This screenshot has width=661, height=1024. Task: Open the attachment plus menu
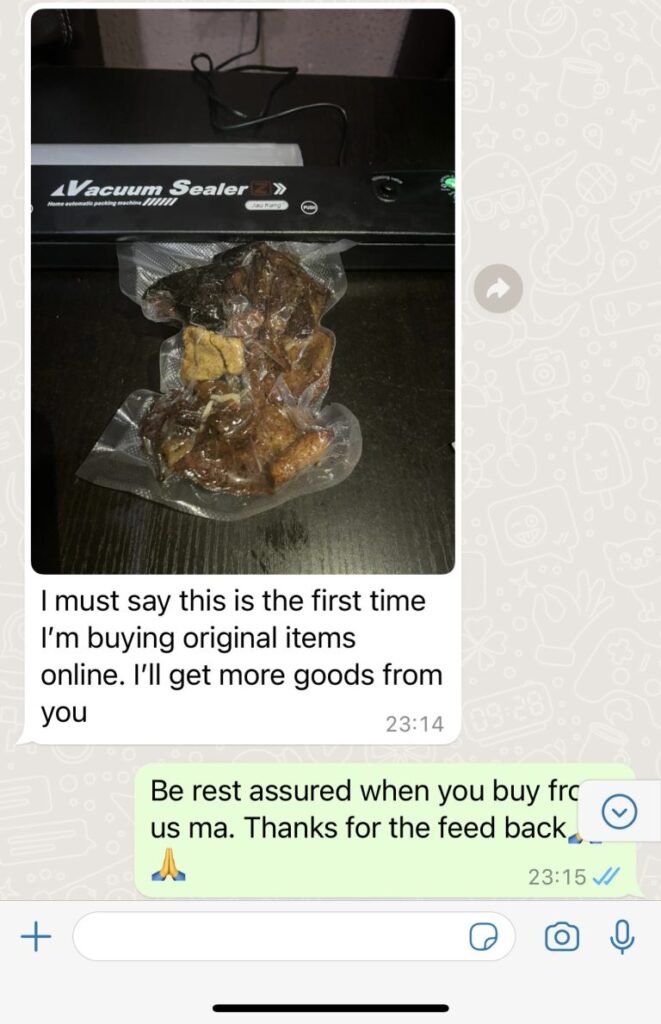[36, 937]
